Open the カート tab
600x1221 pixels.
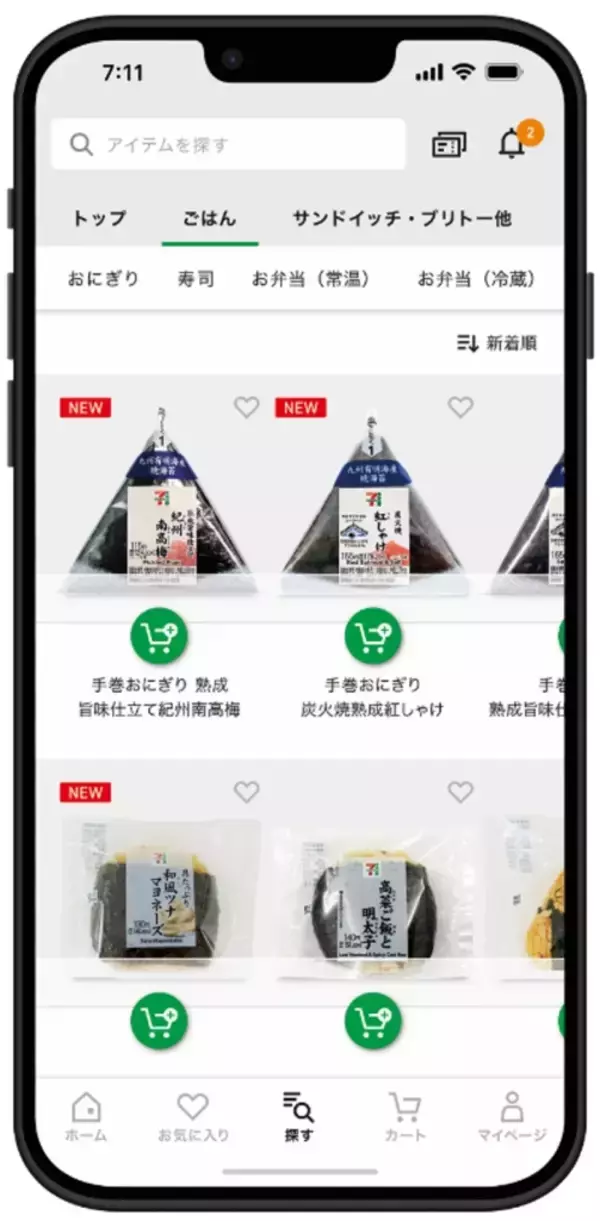point(405,1116)
